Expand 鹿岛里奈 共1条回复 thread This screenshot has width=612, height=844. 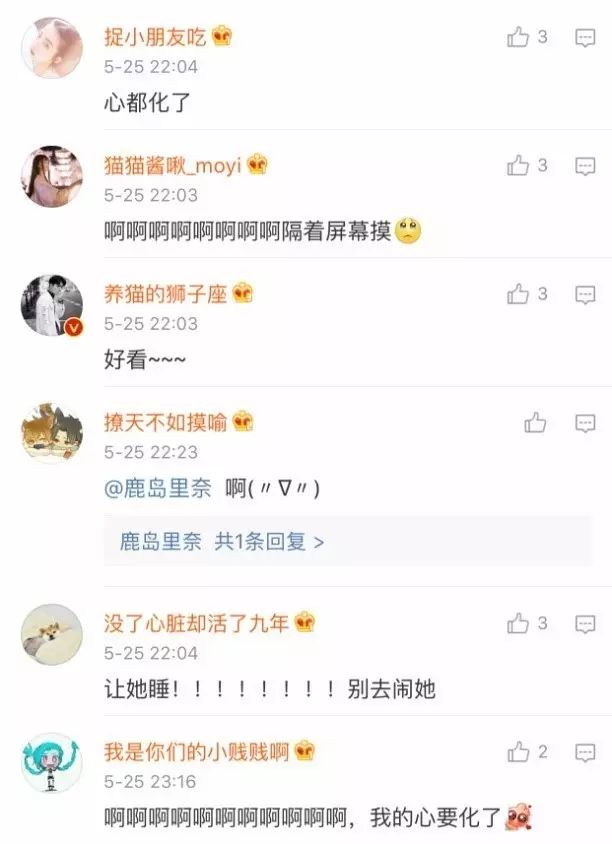222,542
